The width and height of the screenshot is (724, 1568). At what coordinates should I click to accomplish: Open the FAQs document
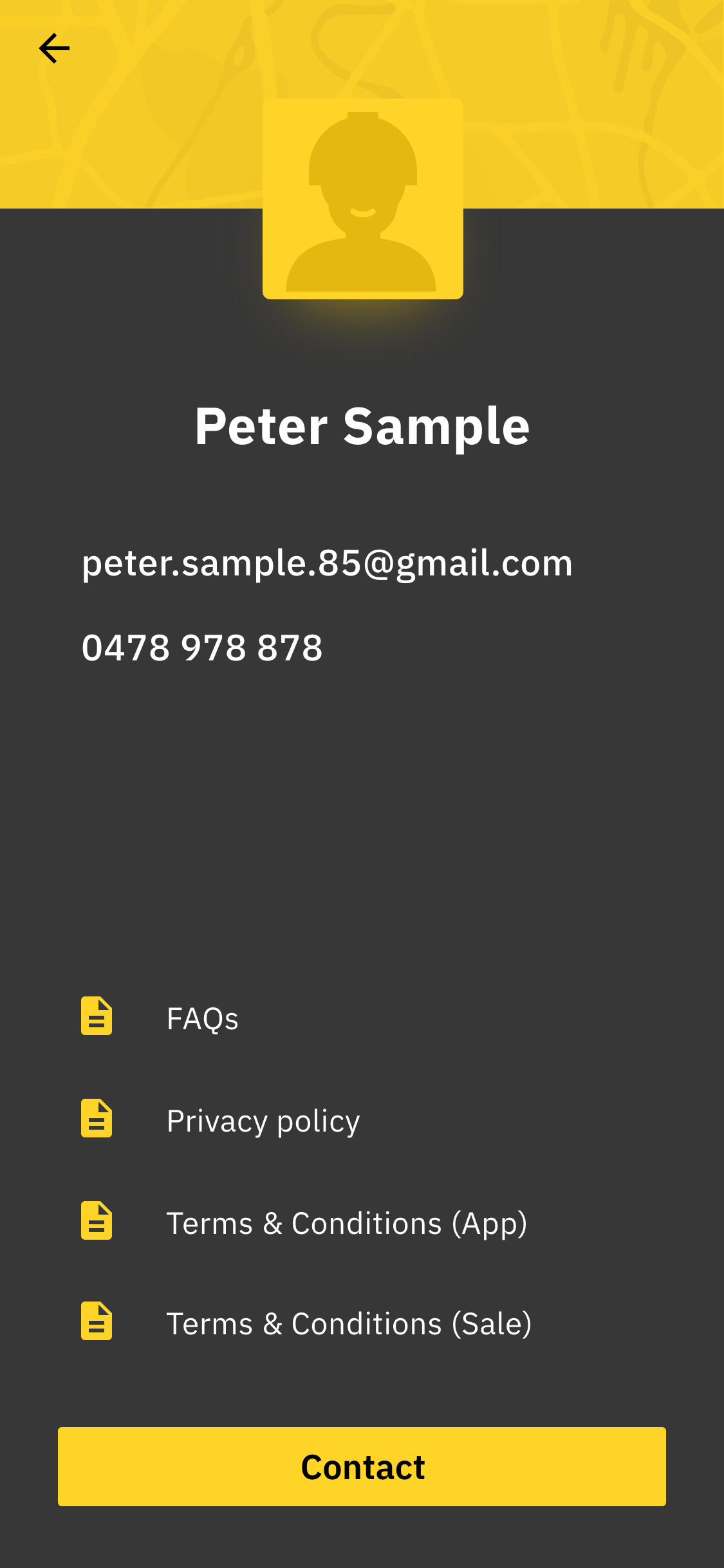[x=202, y=1018]
